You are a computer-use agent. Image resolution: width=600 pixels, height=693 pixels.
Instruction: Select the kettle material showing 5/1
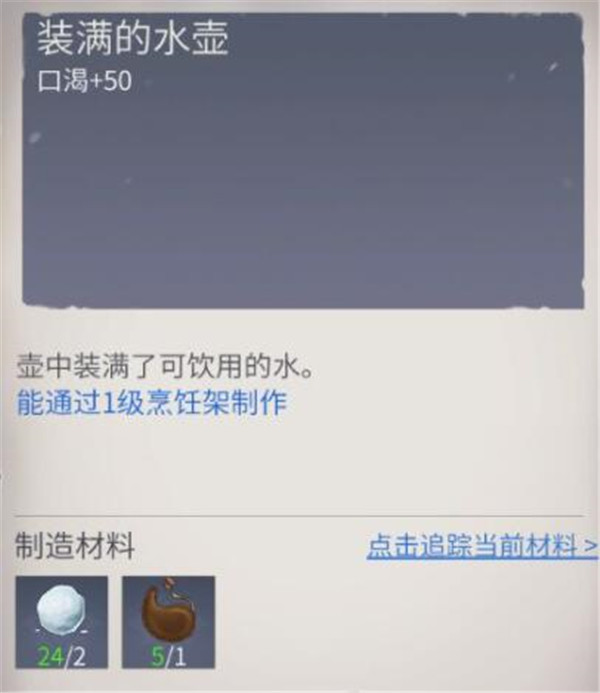[x=168, y=620]
